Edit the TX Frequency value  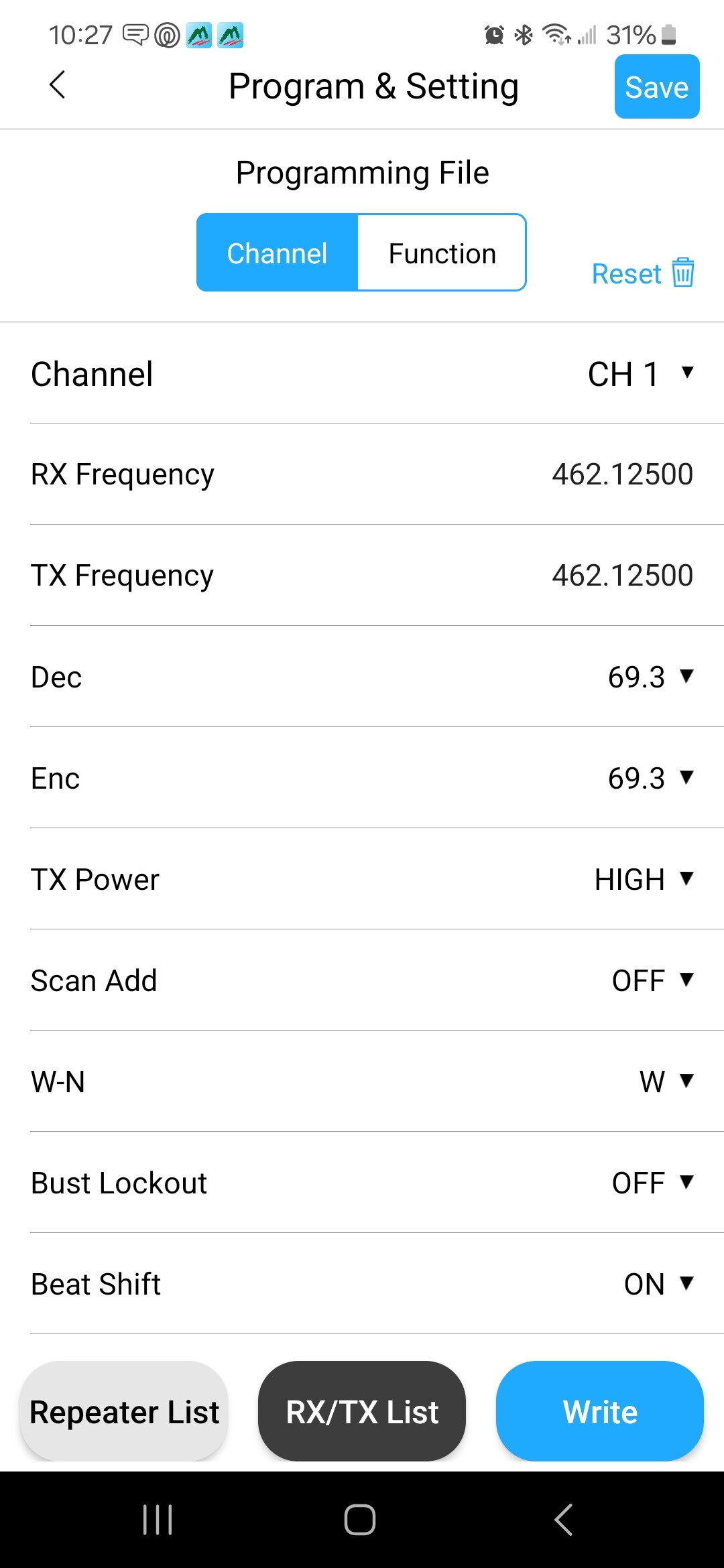pyautogui.click(x=622, y=576)
